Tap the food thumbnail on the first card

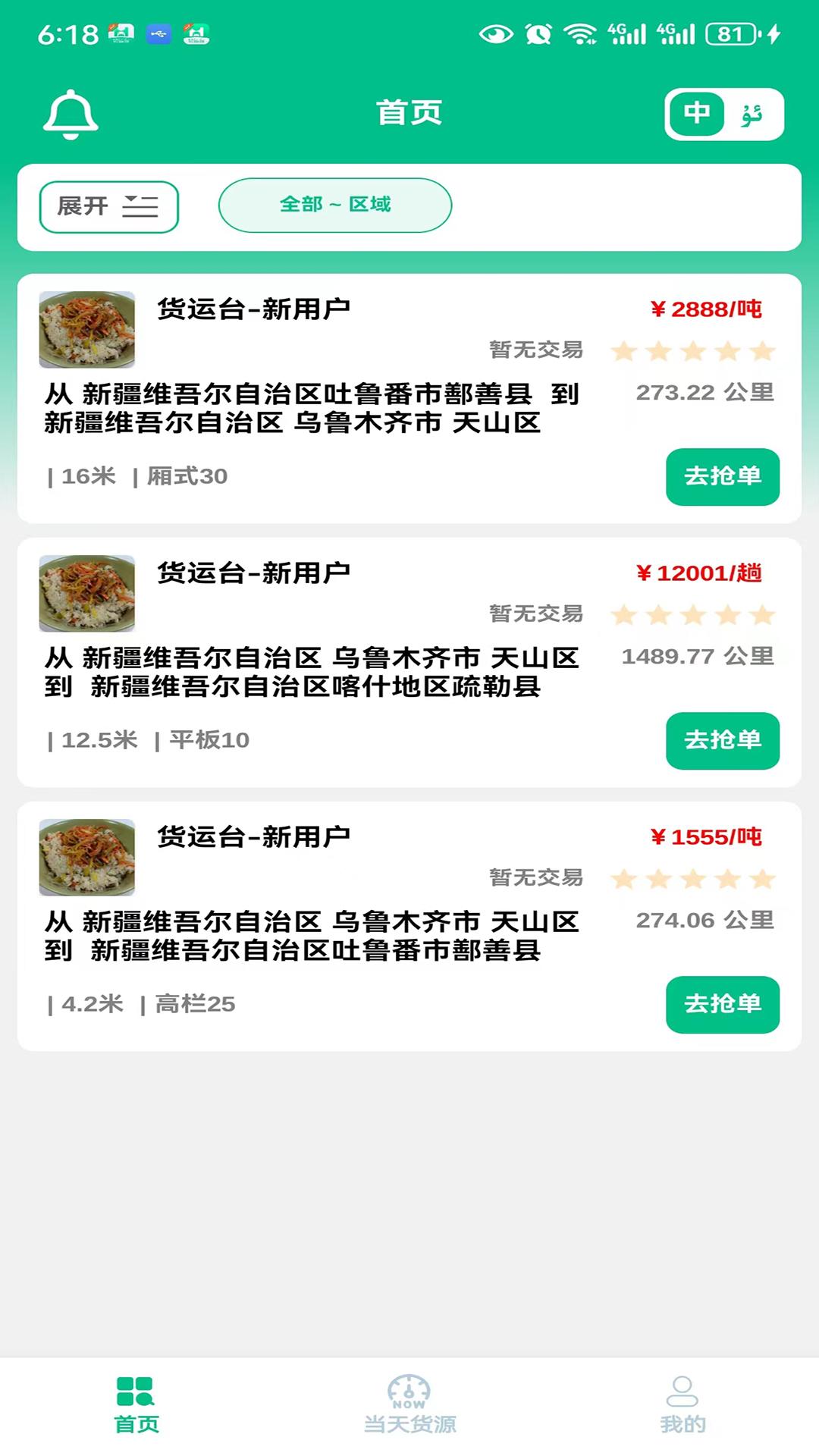86,329
